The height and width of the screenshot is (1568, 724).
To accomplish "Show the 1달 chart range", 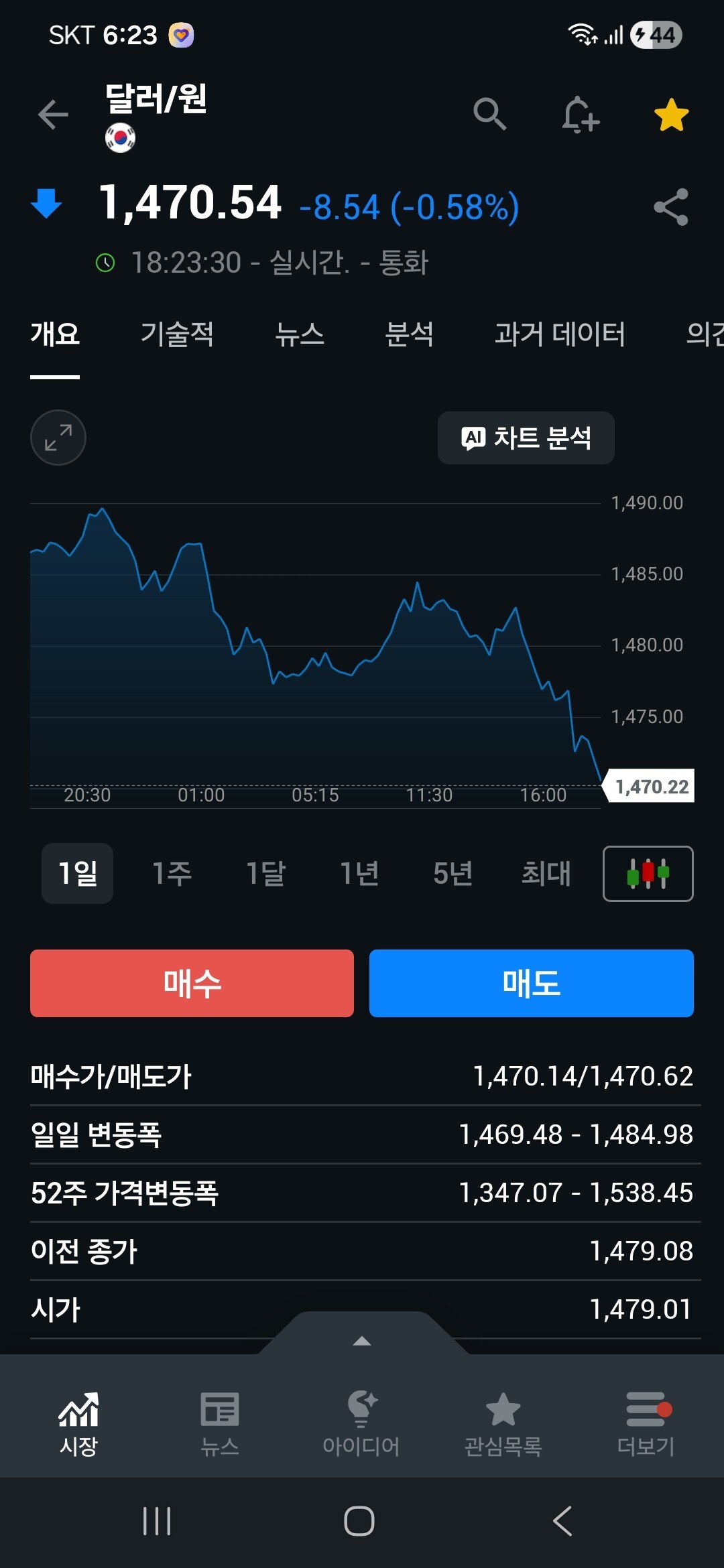I will pyautogui.click(x=265, y=873).
